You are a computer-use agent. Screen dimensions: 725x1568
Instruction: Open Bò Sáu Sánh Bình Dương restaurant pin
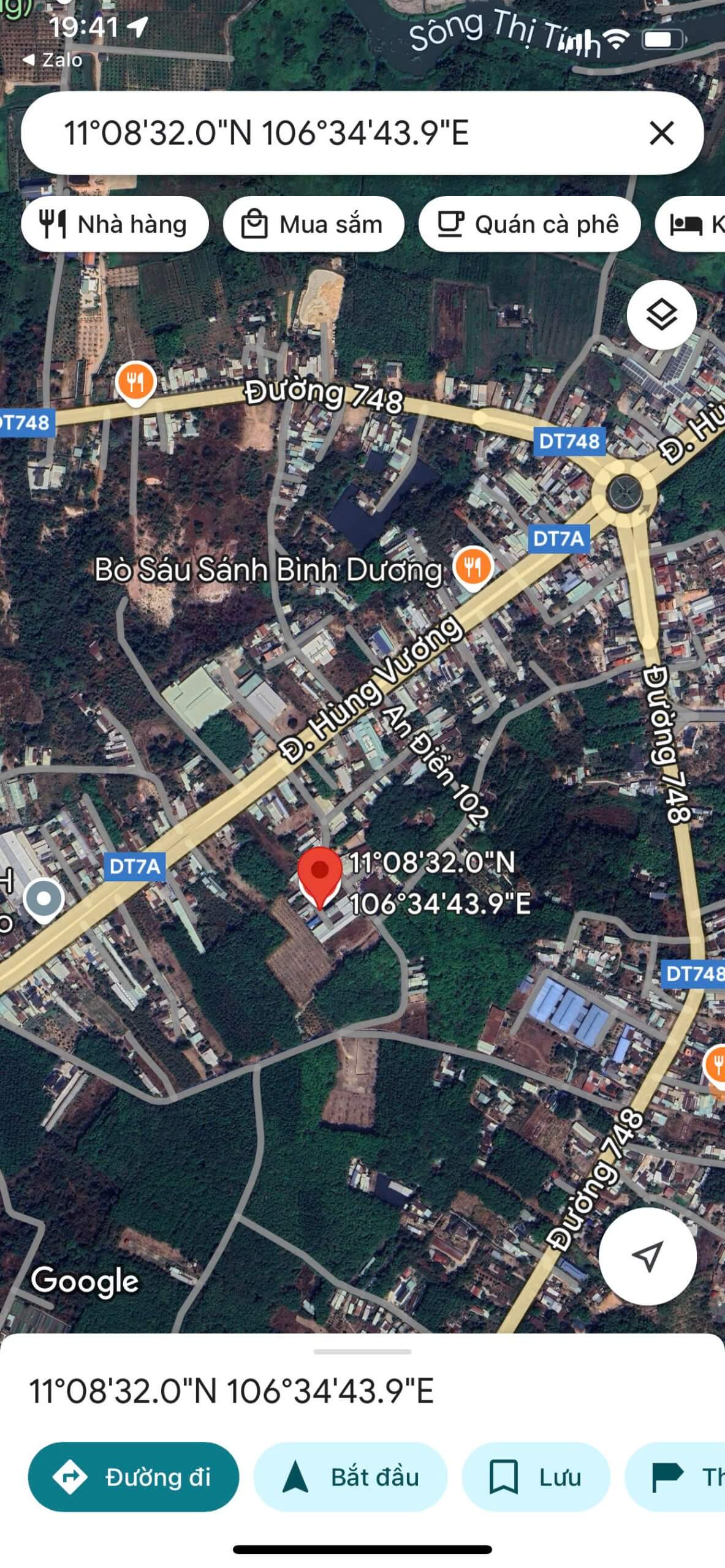pyautogui.click(x=473, y=566)
